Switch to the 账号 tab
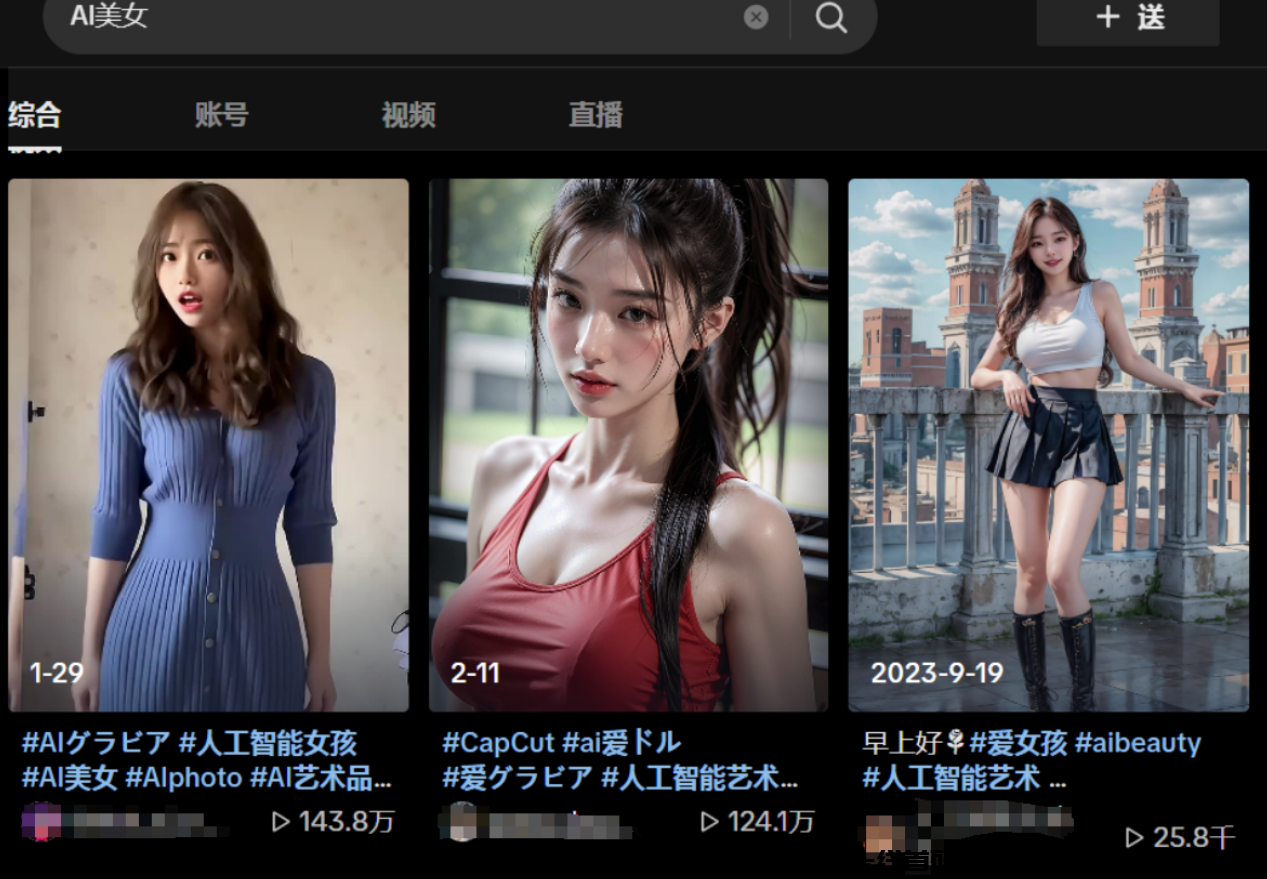The height and width of the screenshot is (879, 1267). 221,115
